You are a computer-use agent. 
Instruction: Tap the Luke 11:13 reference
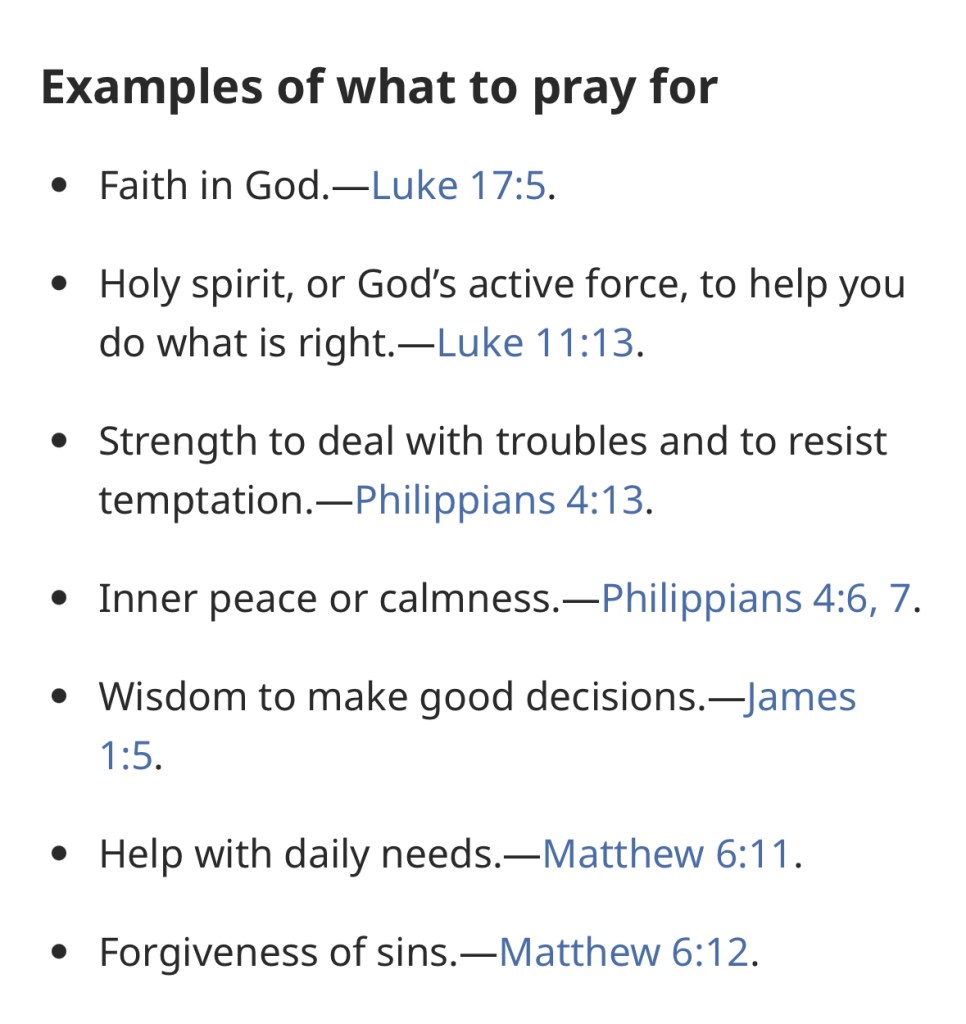[x=536, y=343]
